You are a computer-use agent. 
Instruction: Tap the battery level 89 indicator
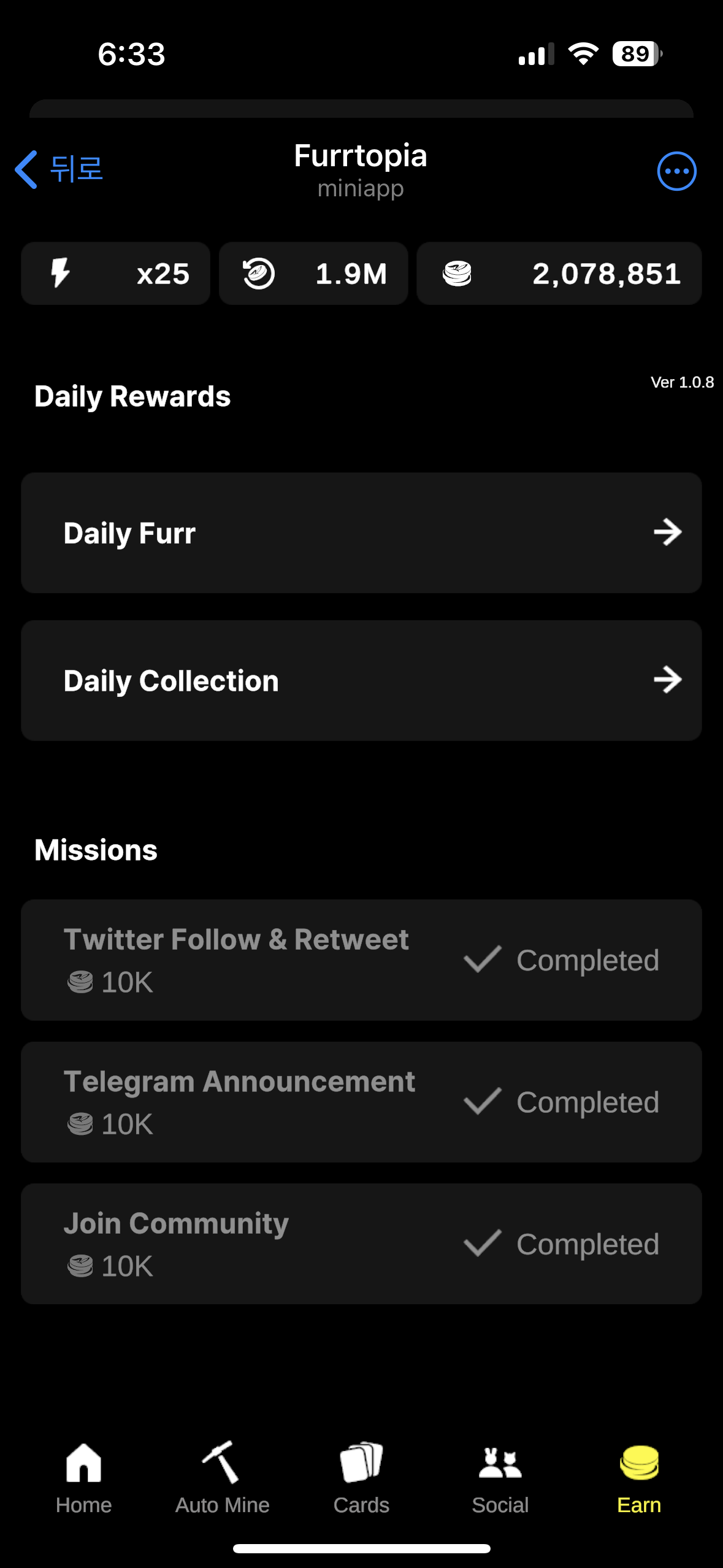tap(634, 54)
